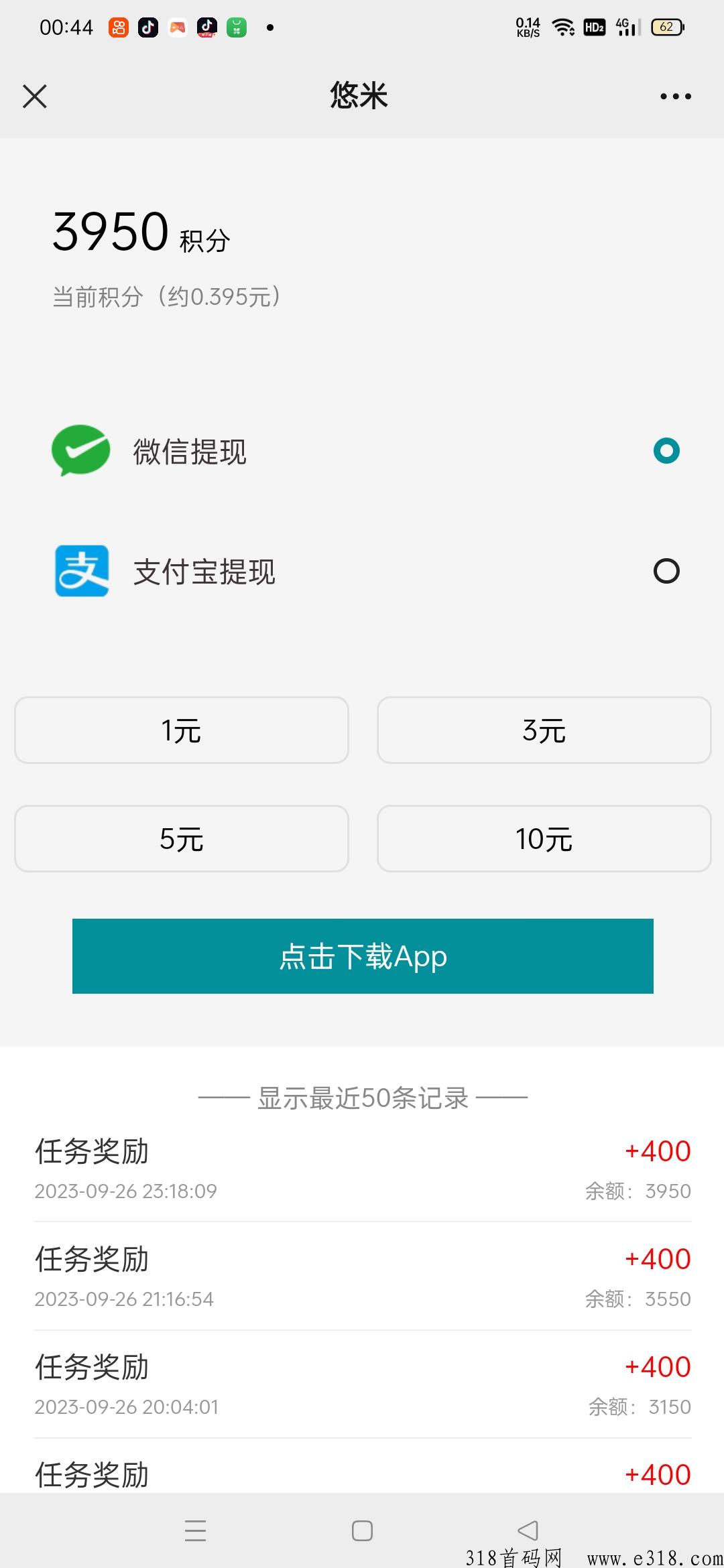Tap 点击下载App button
The height and width of the screenshot is (1568, 724).
pos(363,956)
